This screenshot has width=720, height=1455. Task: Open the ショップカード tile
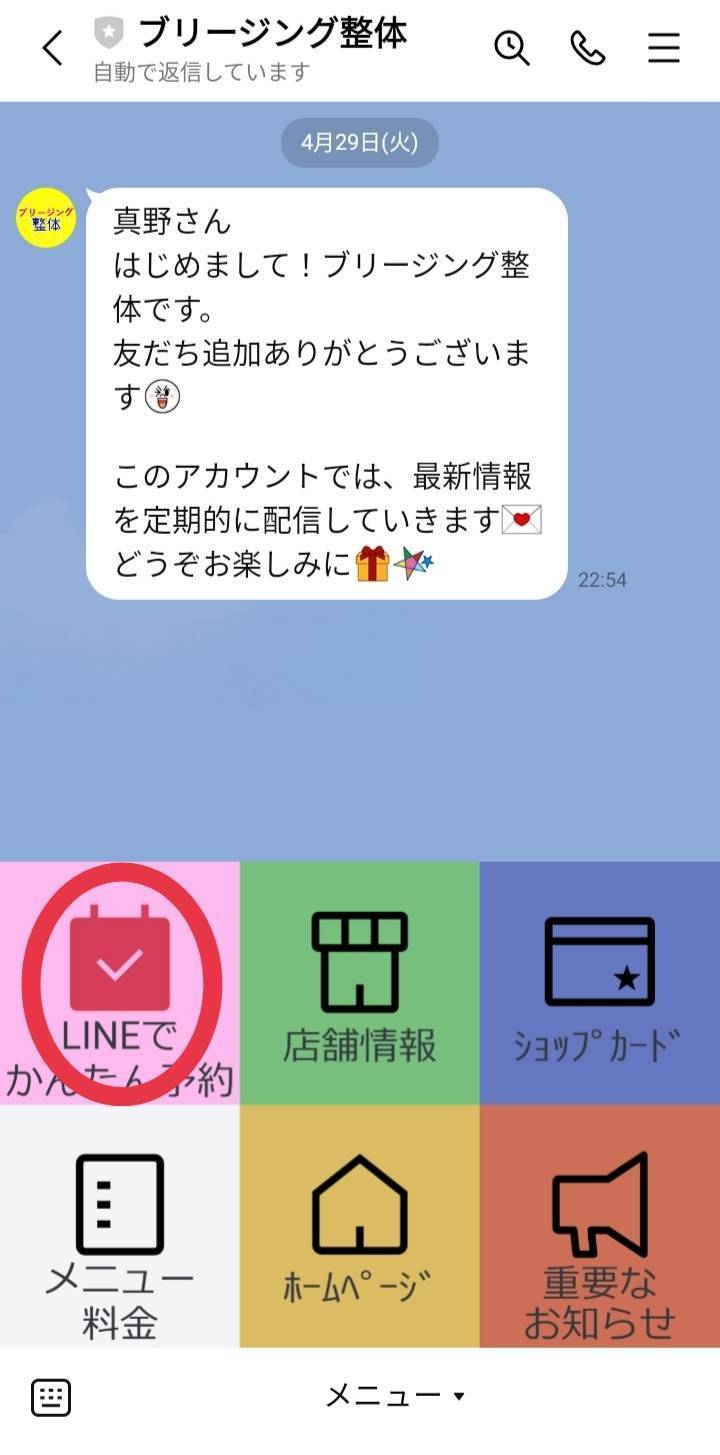coord(600,985)
